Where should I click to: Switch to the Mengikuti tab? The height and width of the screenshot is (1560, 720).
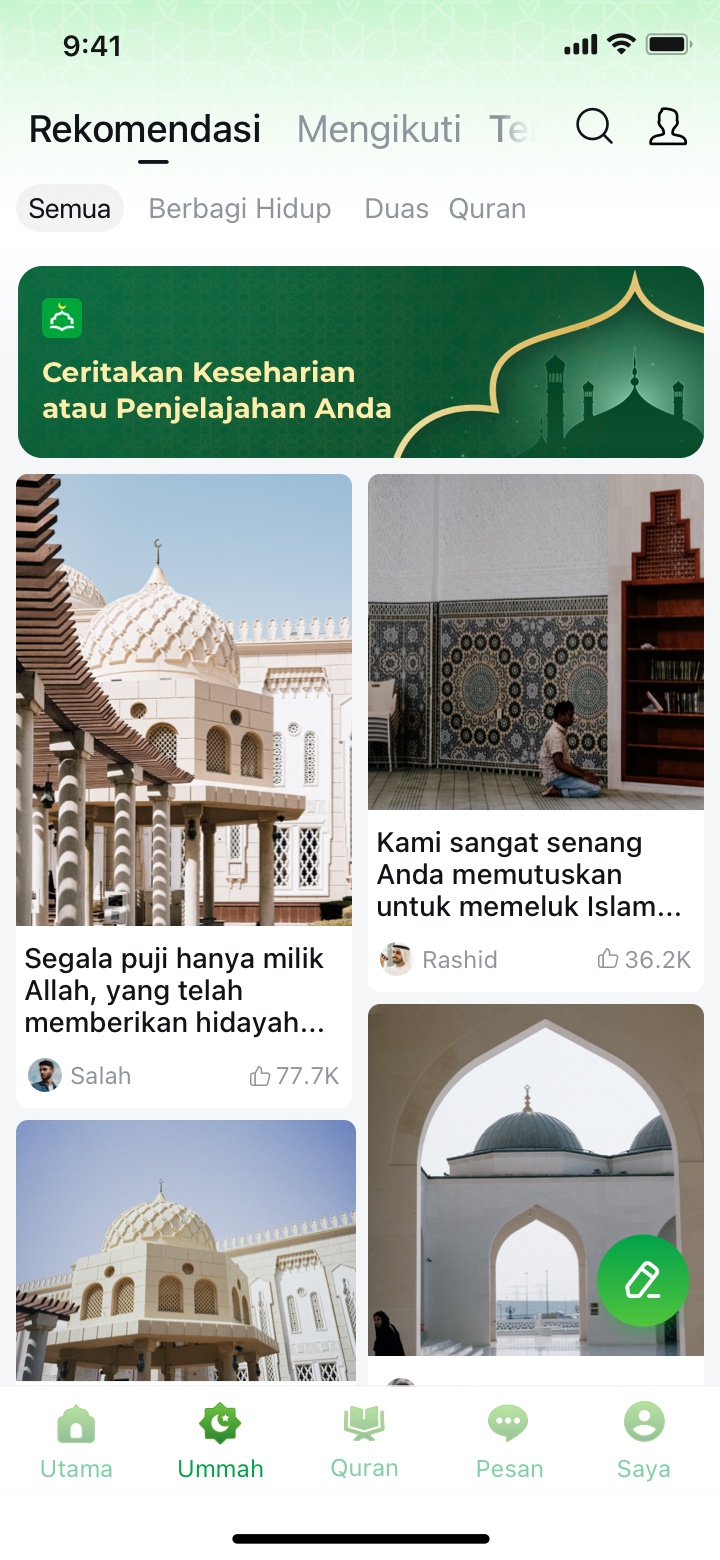tap(379, 129)
